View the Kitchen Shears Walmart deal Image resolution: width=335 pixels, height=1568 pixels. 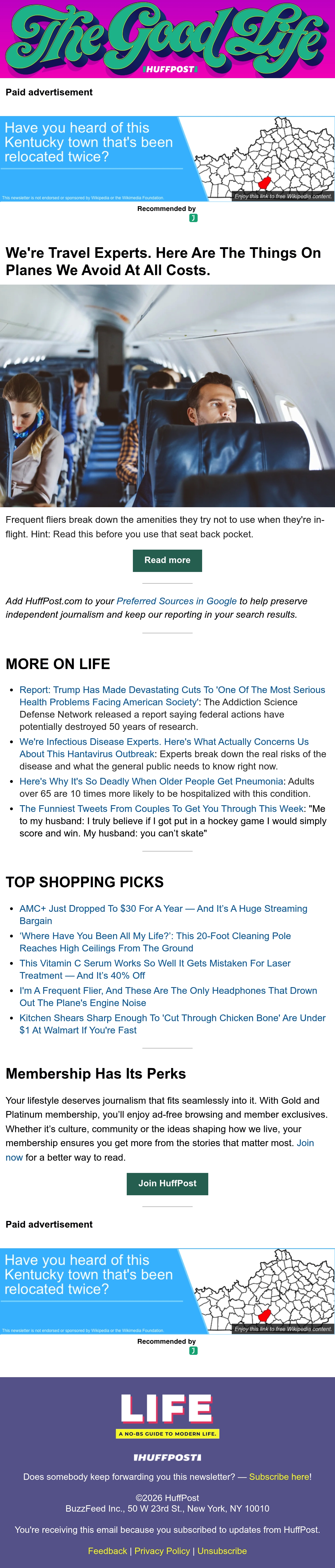click(x=172, y=1024)
